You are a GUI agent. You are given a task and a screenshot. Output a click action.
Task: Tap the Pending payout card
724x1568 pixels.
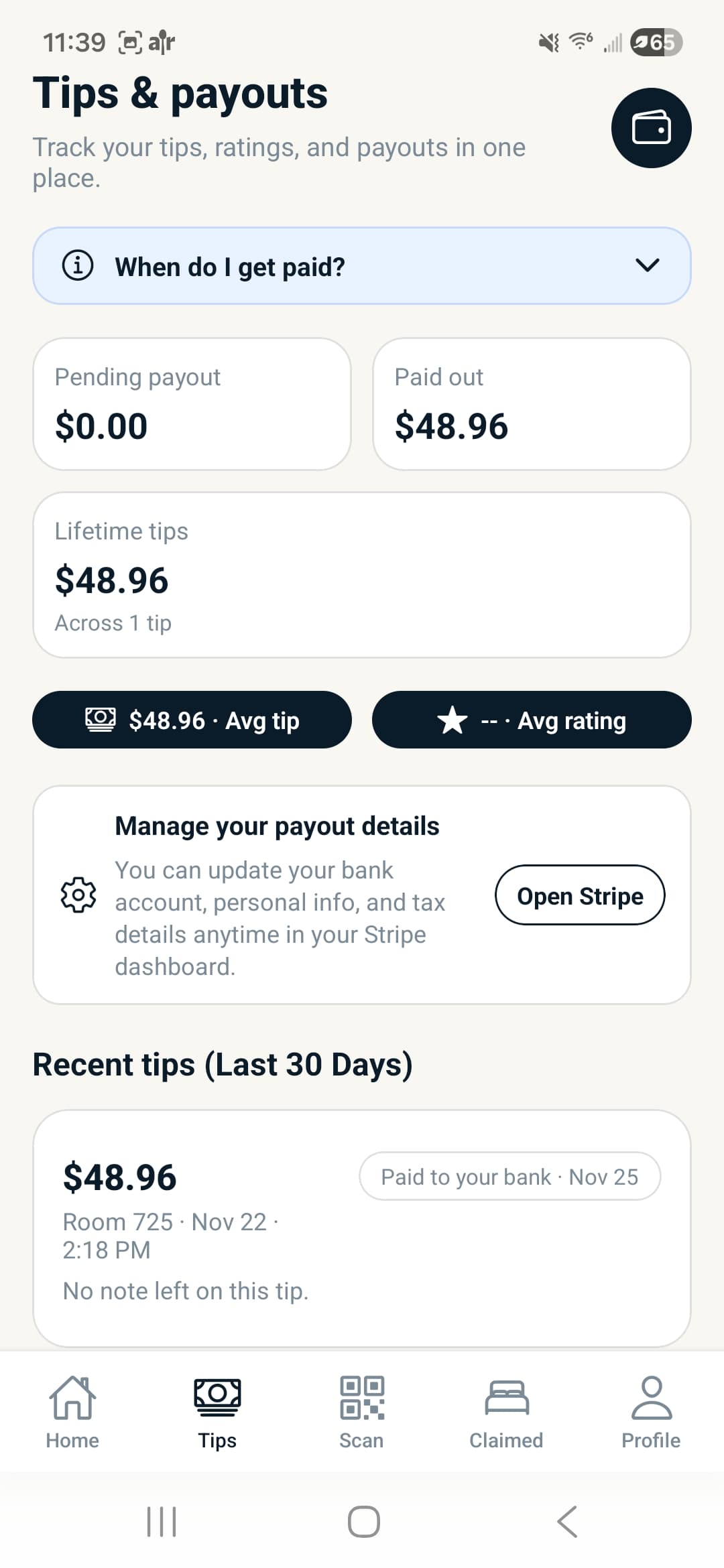[x=192, y=403]
